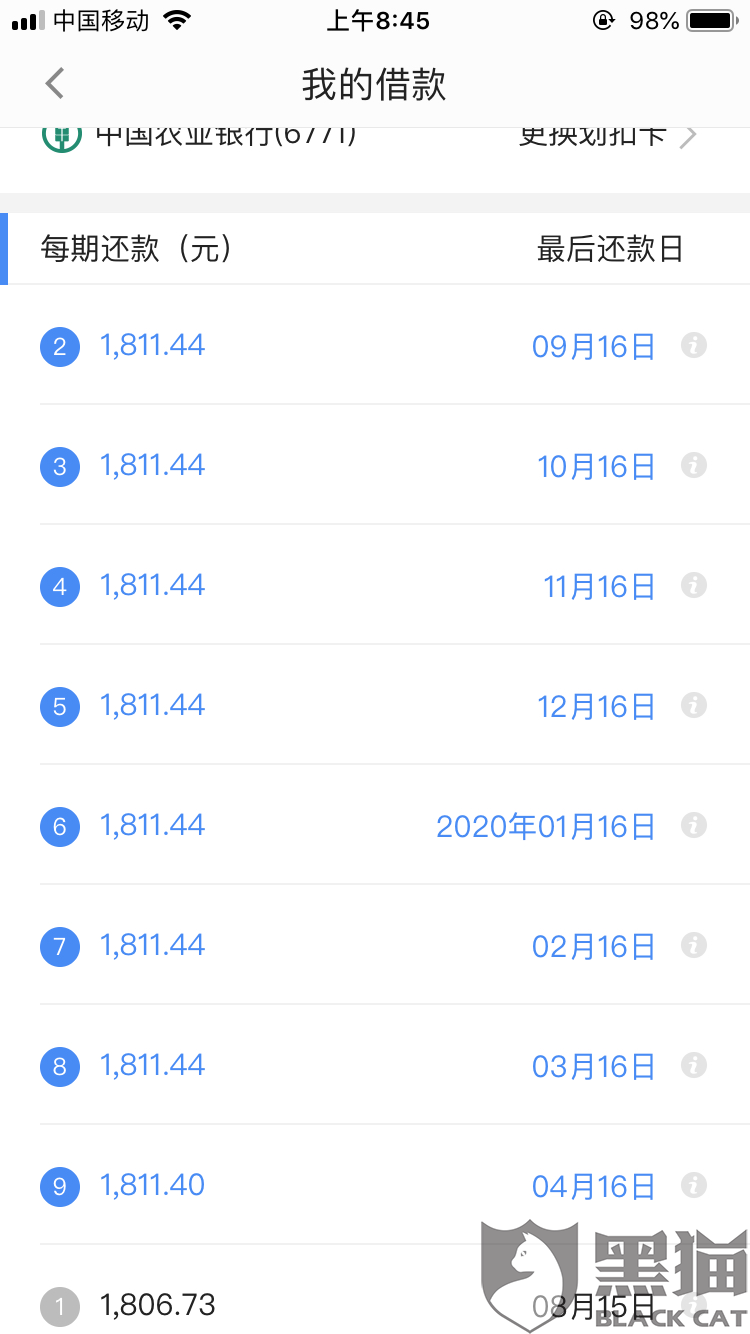Open info icon for 09月16日 installment
Viewport: 750px width, 1334px height.
tap(694, 345)
